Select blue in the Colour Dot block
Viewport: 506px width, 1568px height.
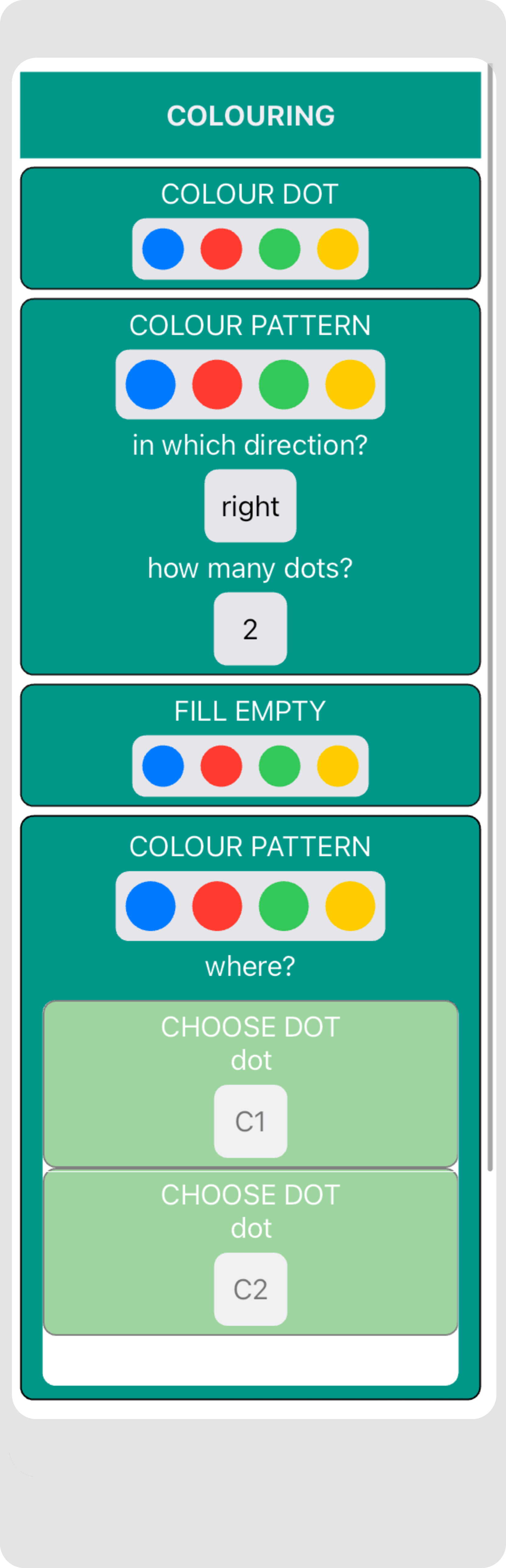click(x=163, y=249)
